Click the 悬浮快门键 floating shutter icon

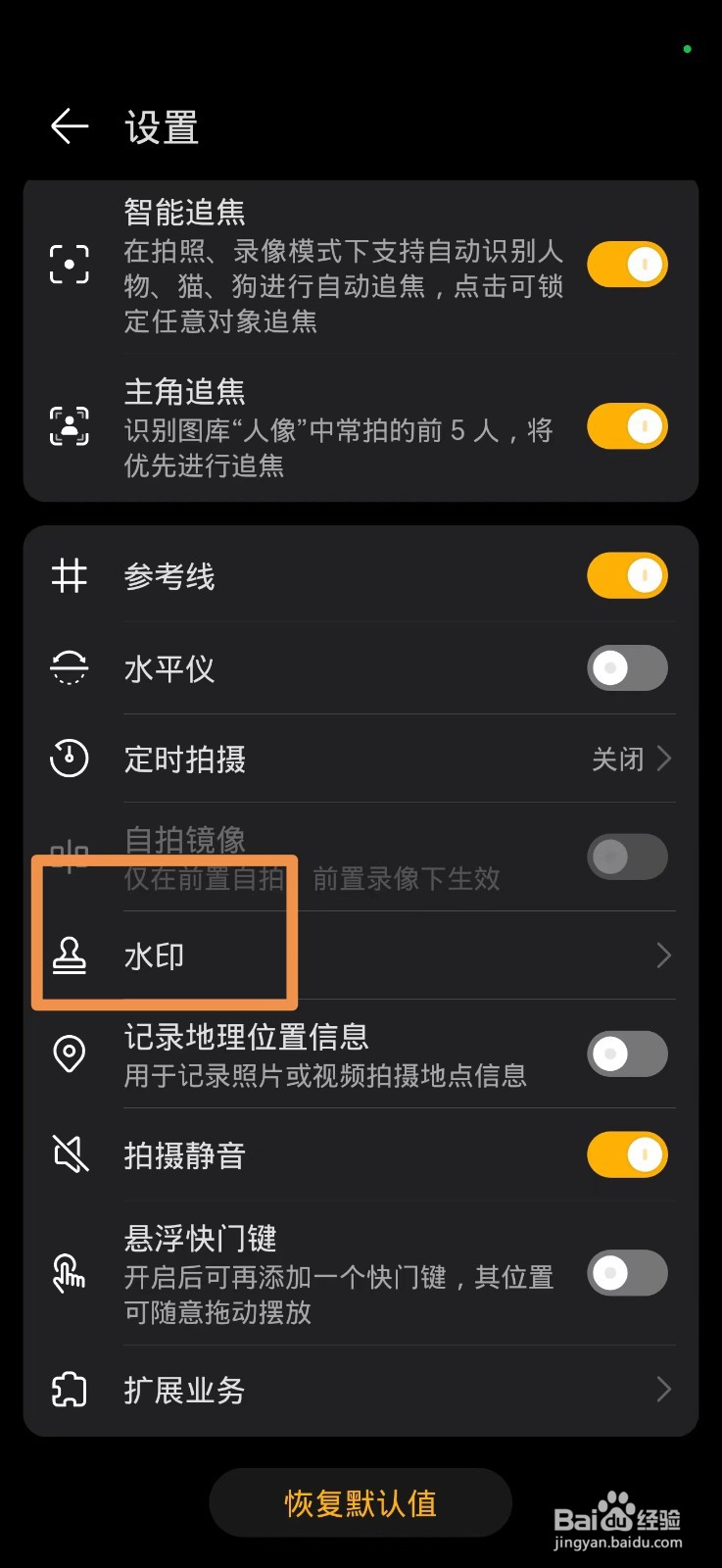69,1273
